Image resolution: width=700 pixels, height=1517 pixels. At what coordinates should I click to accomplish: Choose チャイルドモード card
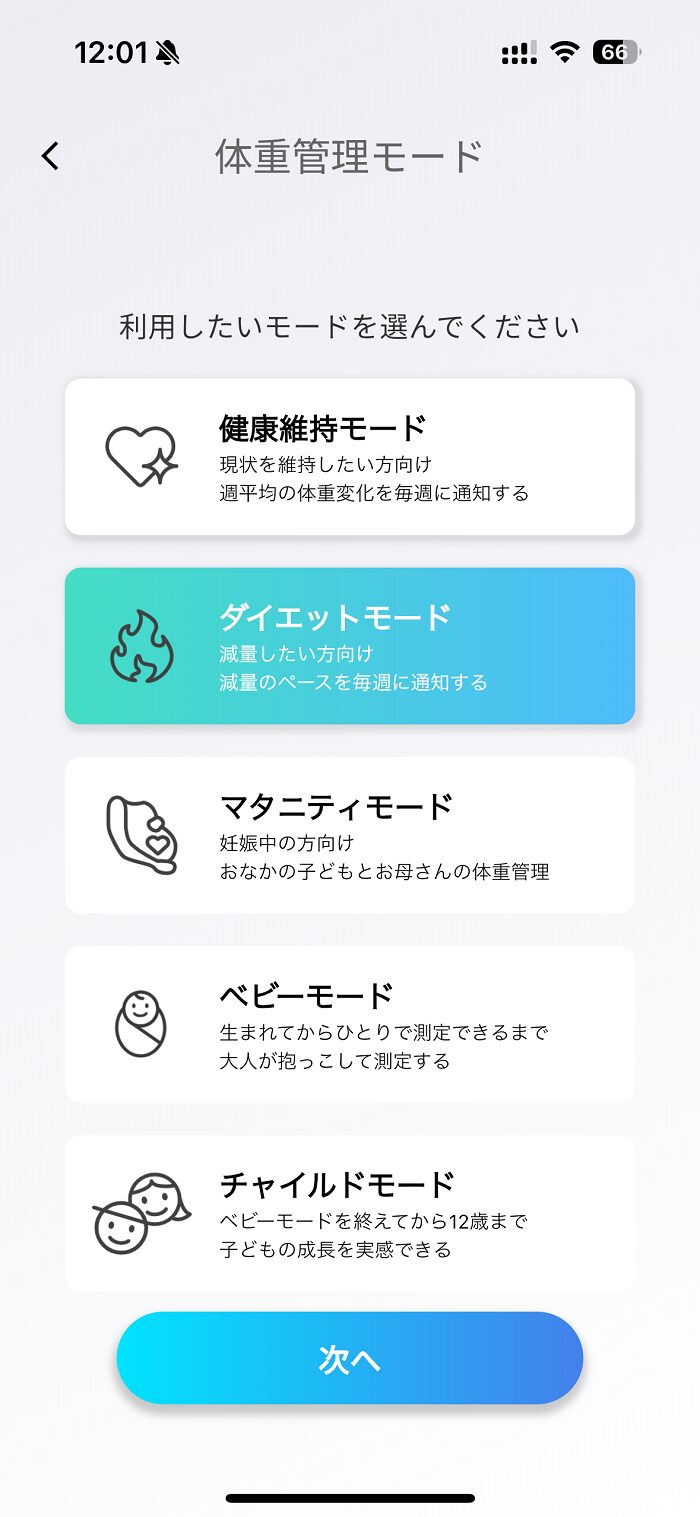[350, 1213]
